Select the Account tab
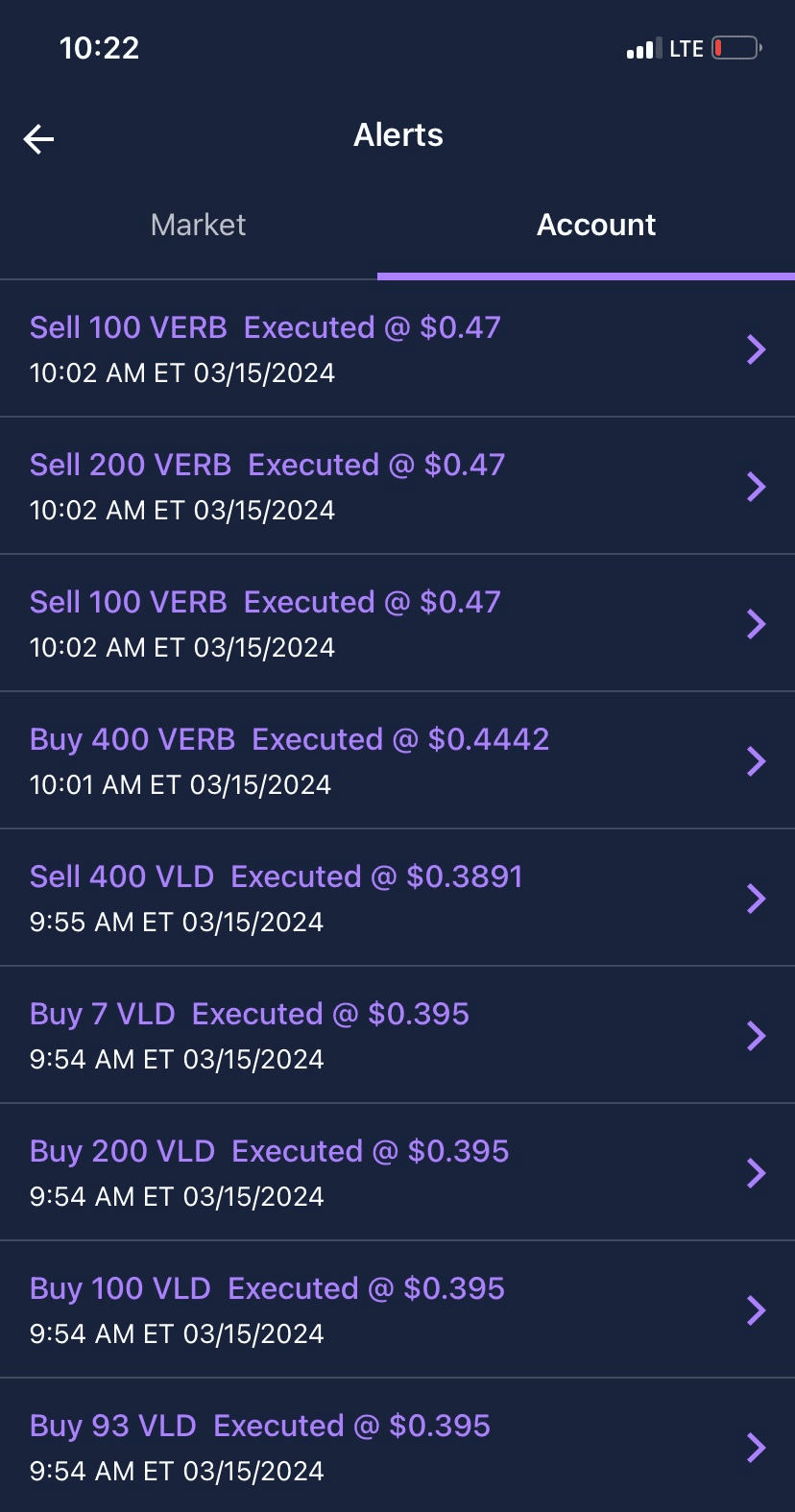 pos(595,226)
